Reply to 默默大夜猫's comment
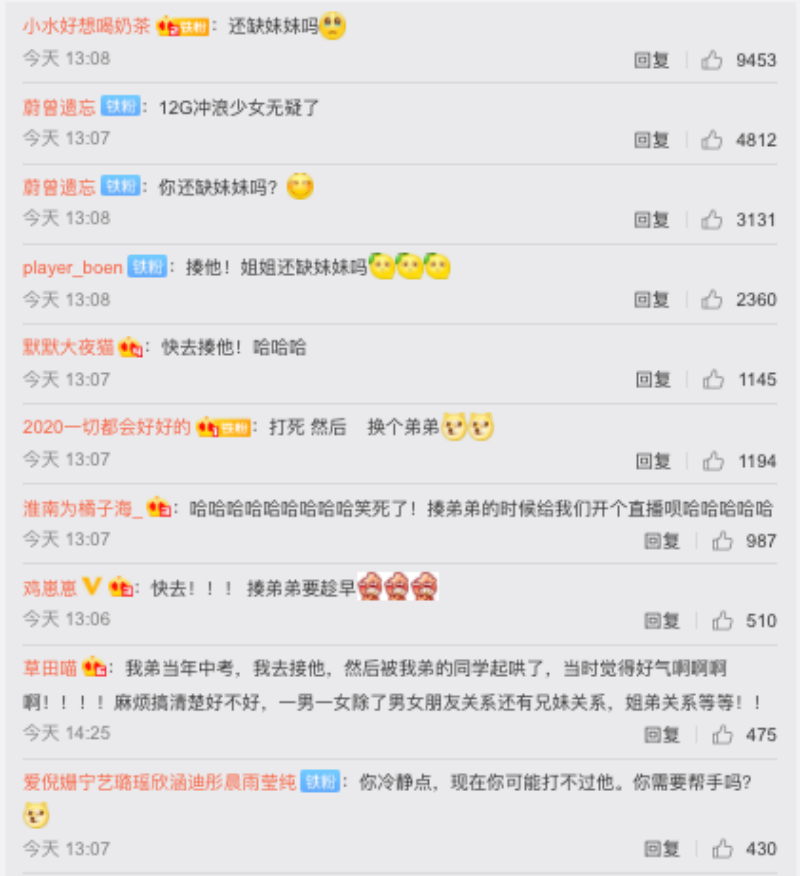Viewport: 800px width, 876px height. pyautogui.click(x=652, y=380)
